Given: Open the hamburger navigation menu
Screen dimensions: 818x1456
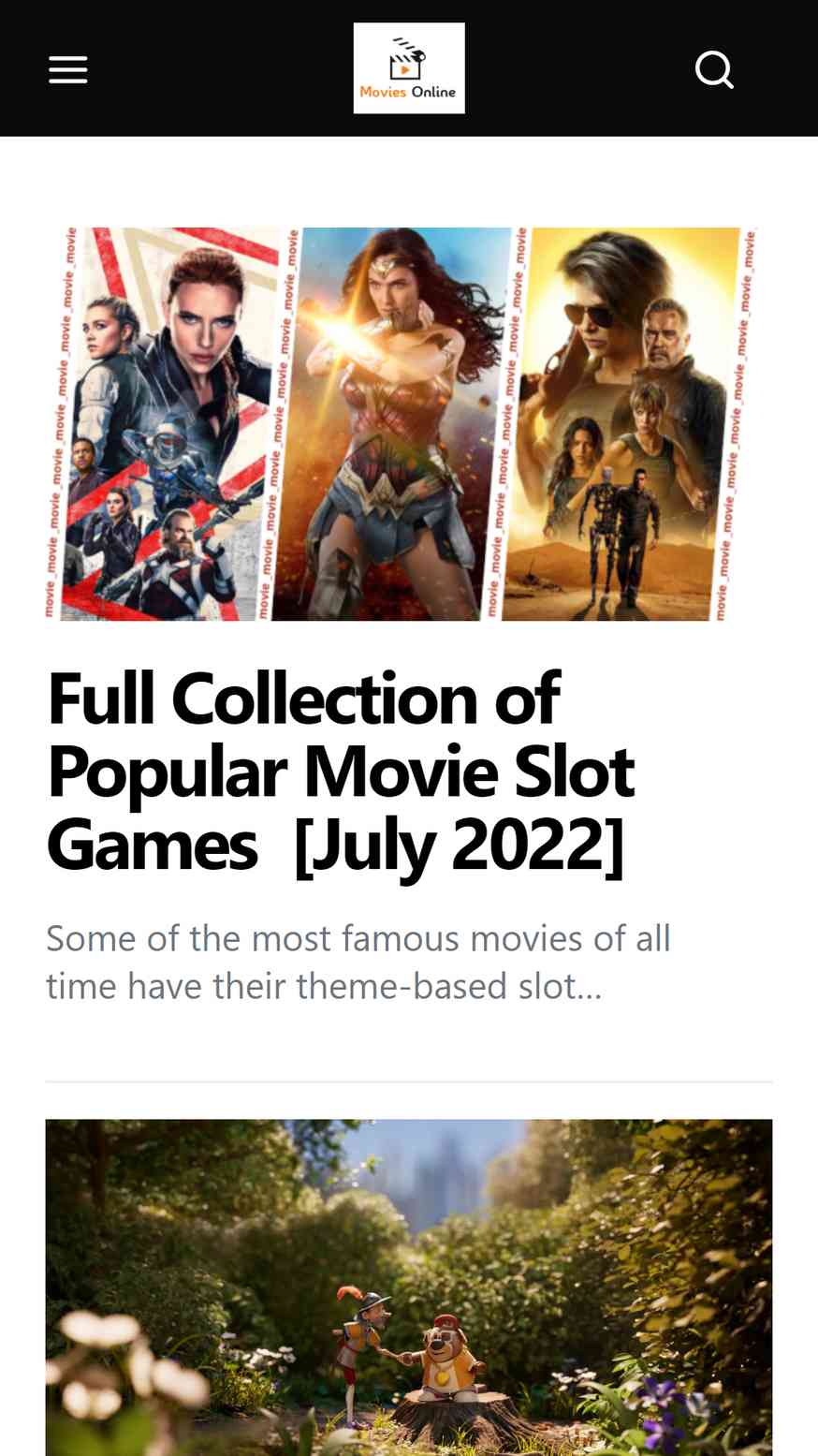Looking at the screenshot, I should coord(68,69).
